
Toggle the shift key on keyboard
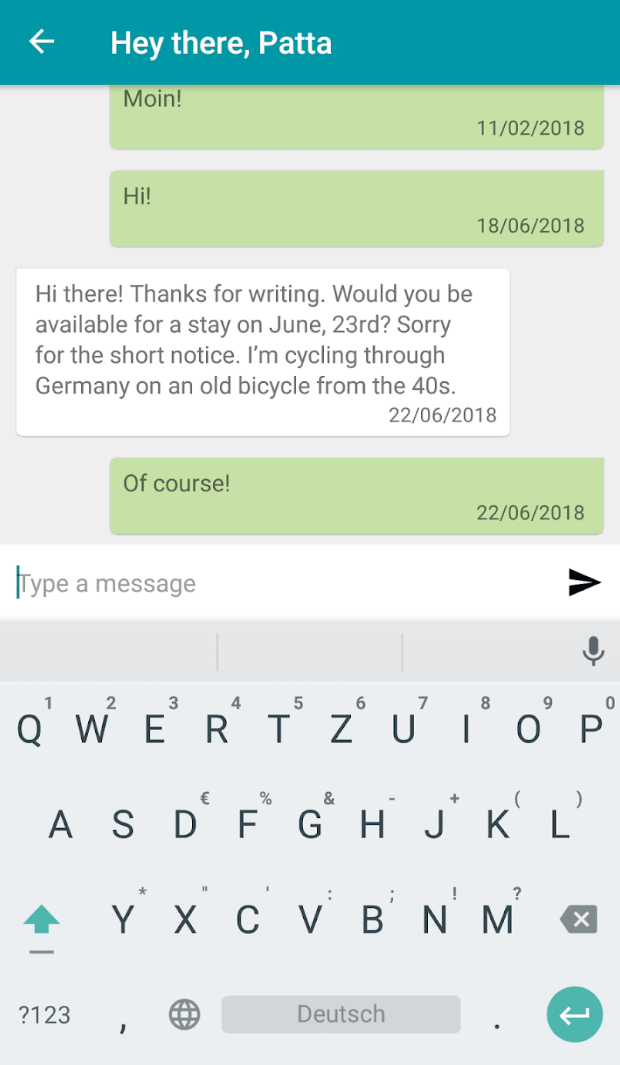(x=42, y=924)
